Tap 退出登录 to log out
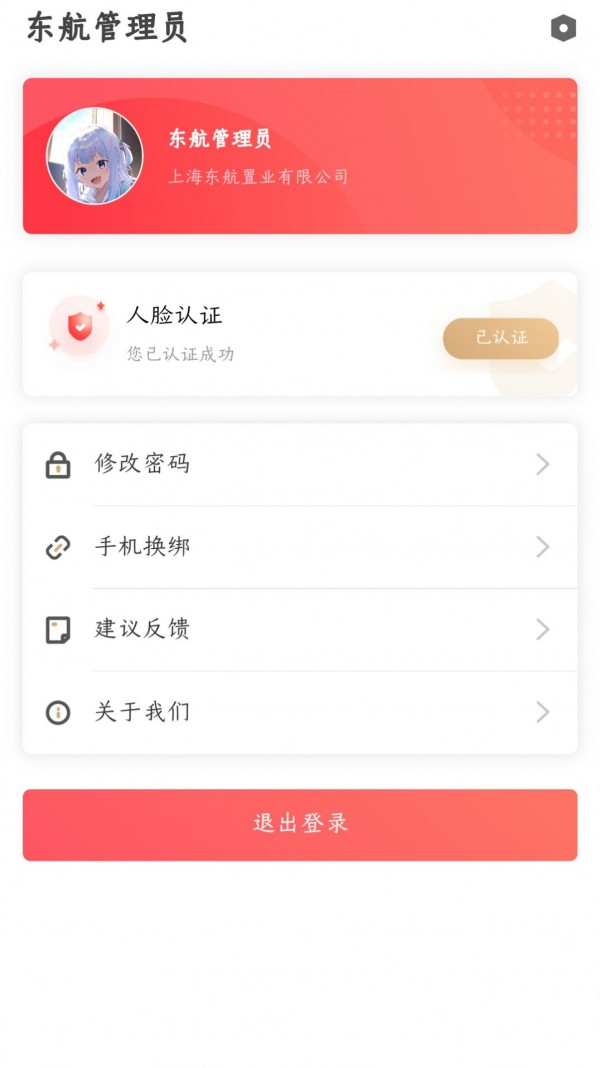 coord(300,824)
